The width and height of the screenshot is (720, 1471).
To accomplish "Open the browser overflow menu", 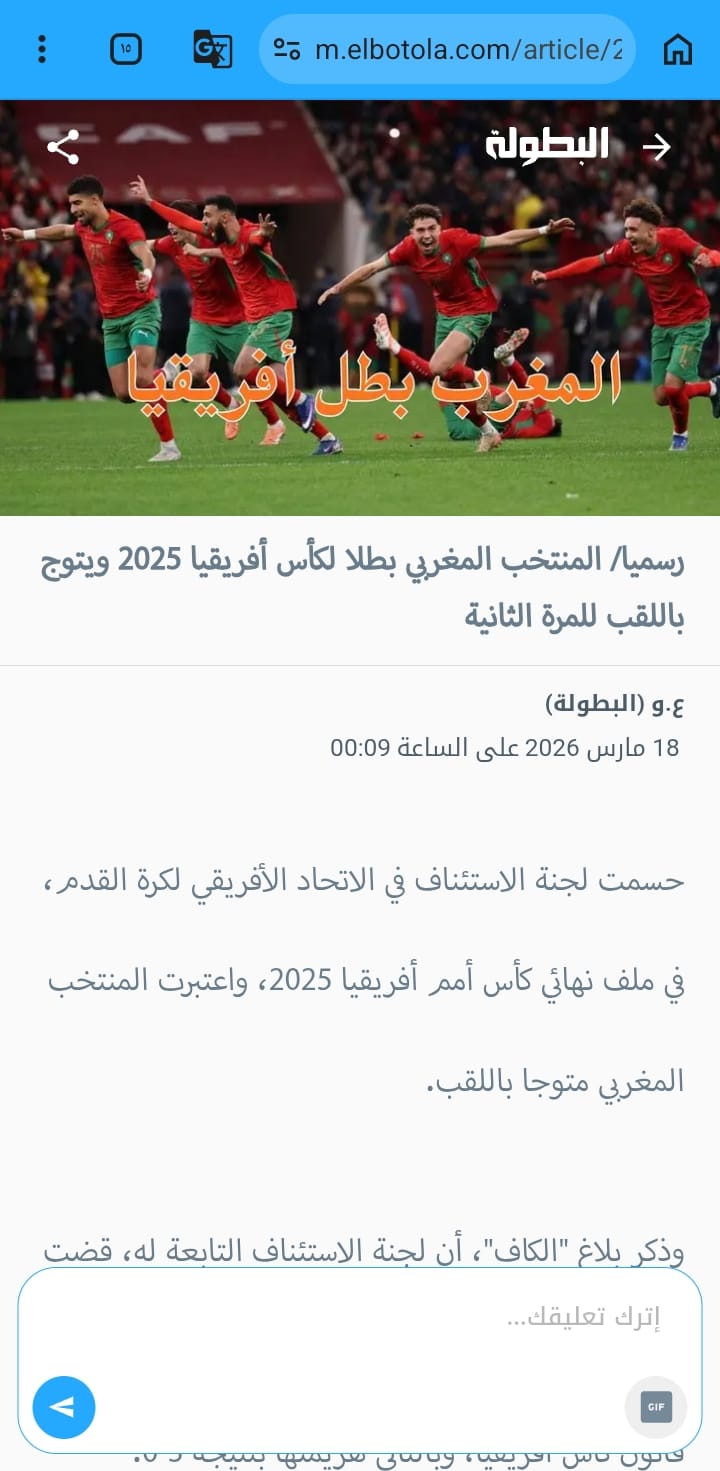I will 41,49.
